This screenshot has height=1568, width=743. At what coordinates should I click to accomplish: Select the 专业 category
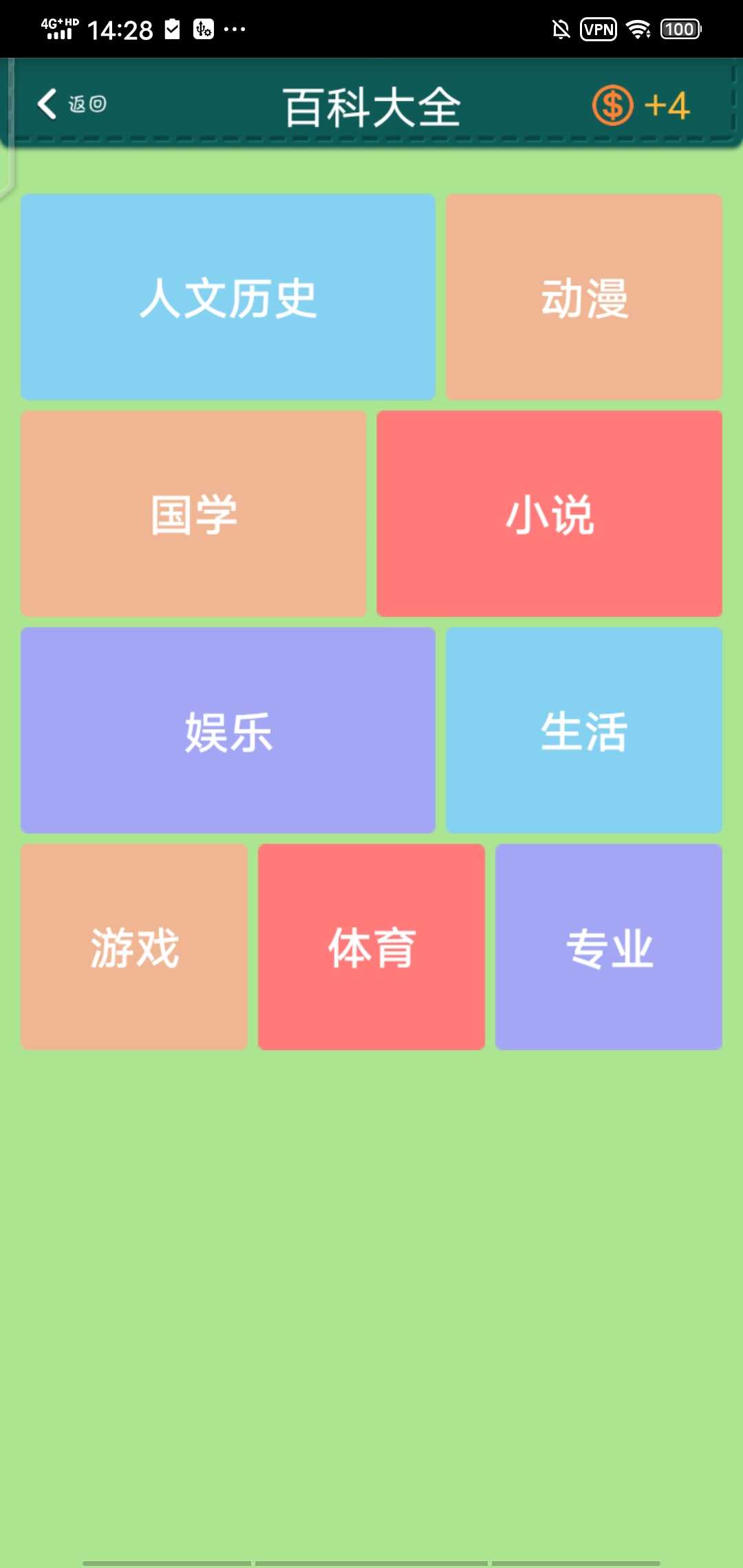point(609,947)
